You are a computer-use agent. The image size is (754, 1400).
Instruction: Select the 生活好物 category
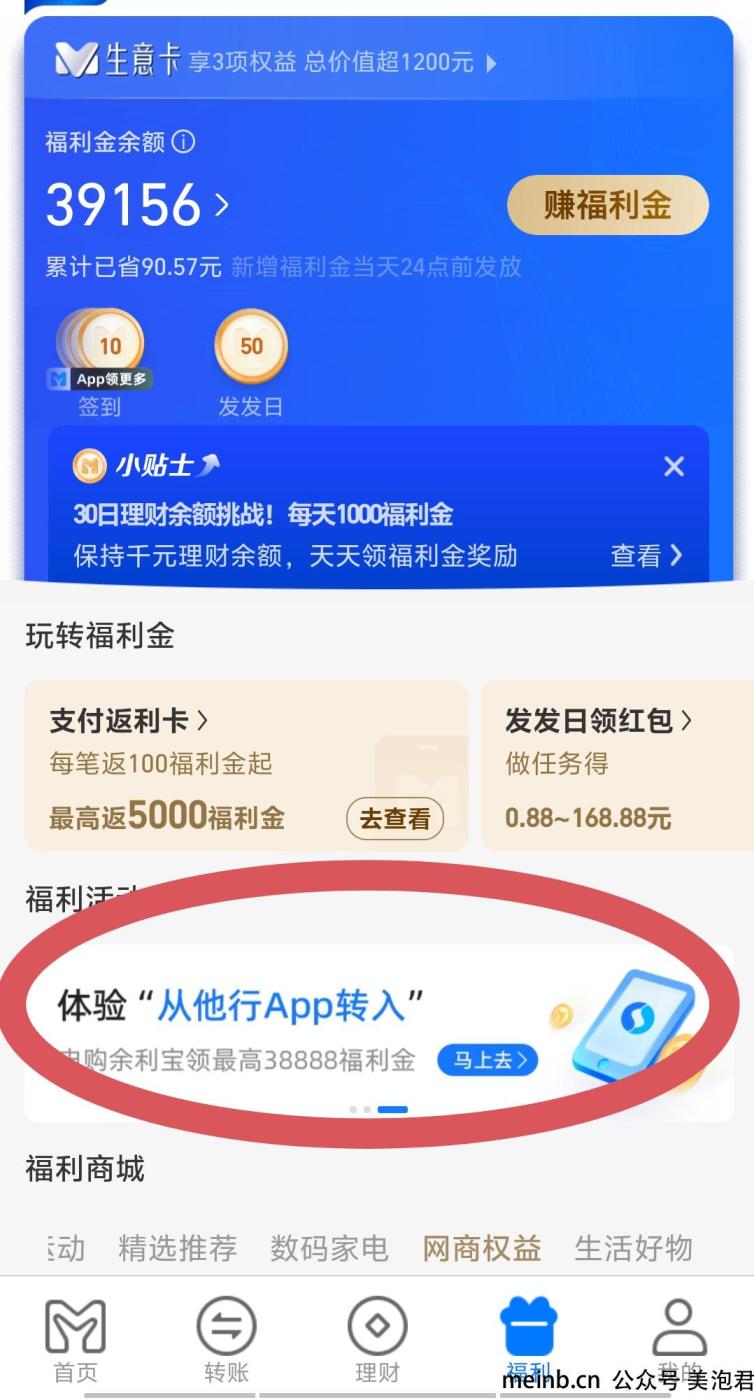pos(633,1248)
